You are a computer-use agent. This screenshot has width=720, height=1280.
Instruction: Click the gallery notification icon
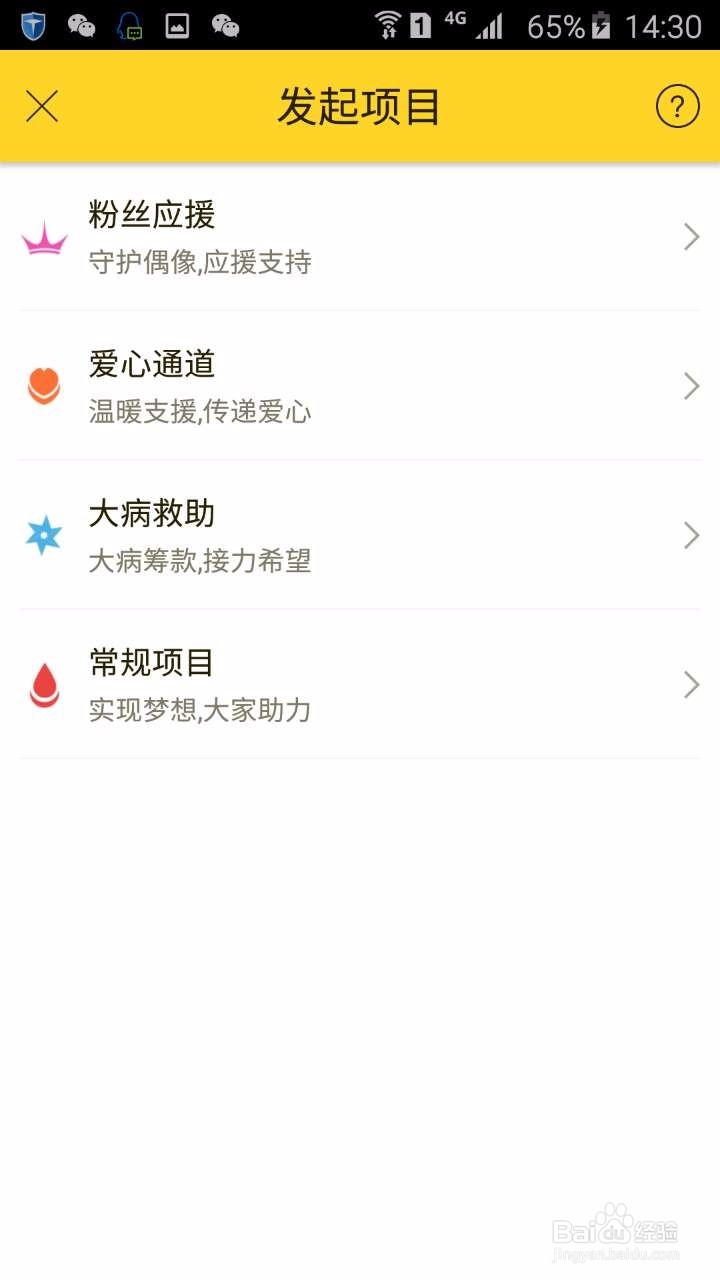(x=176, y=26)
